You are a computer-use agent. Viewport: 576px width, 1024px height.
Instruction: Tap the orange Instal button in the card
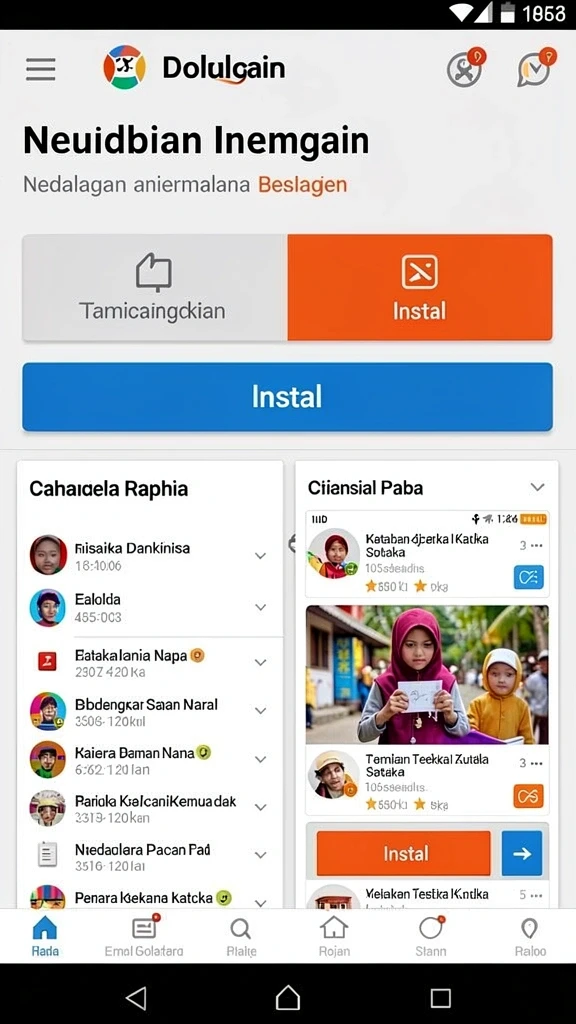tap(404, 854)
